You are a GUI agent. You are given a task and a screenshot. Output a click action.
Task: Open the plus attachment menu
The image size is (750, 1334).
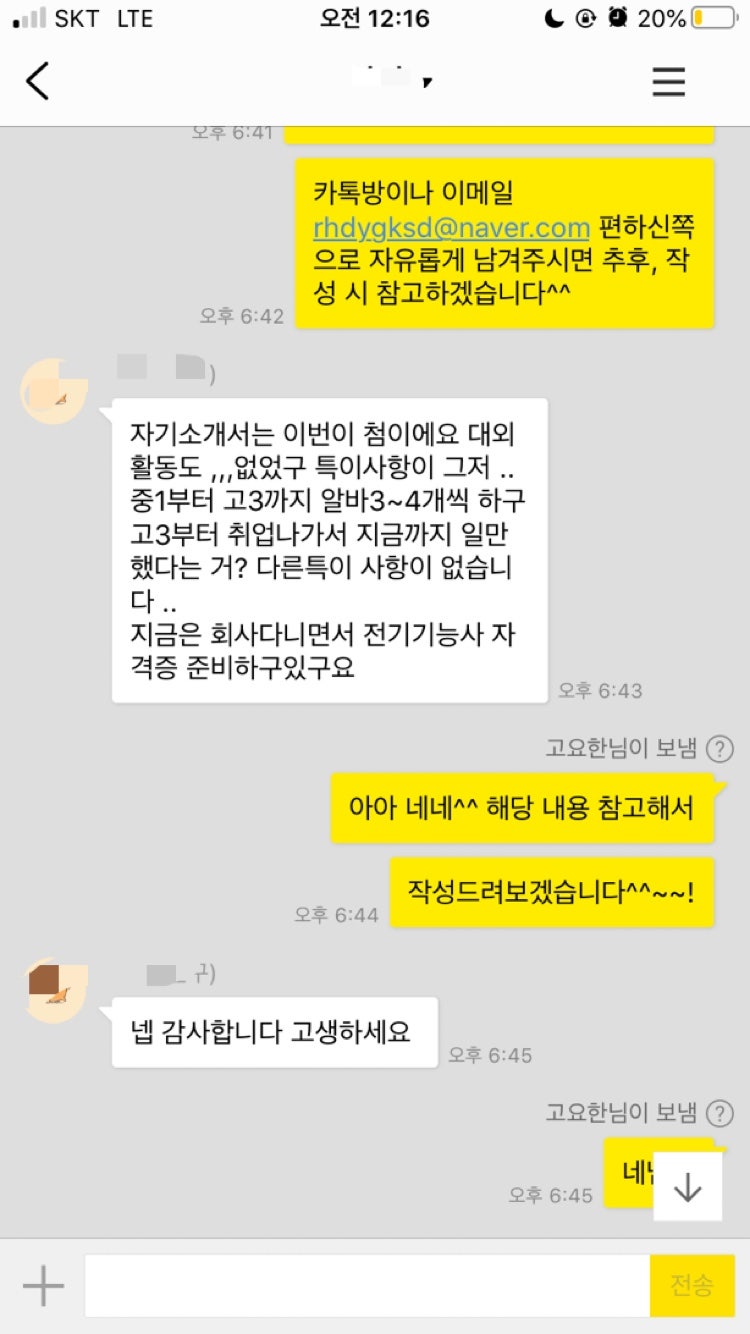(x=43, y=1286)
